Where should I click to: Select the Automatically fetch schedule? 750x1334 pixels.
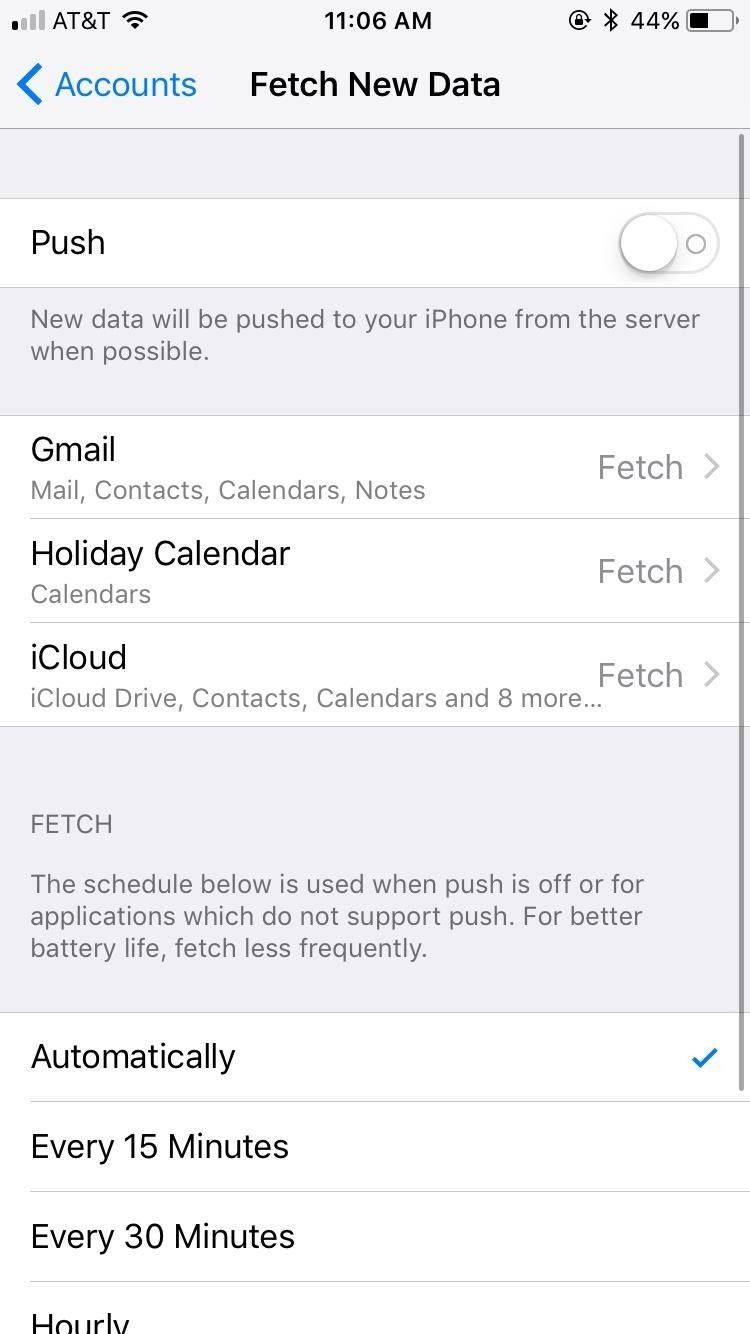coord(375,1056)
